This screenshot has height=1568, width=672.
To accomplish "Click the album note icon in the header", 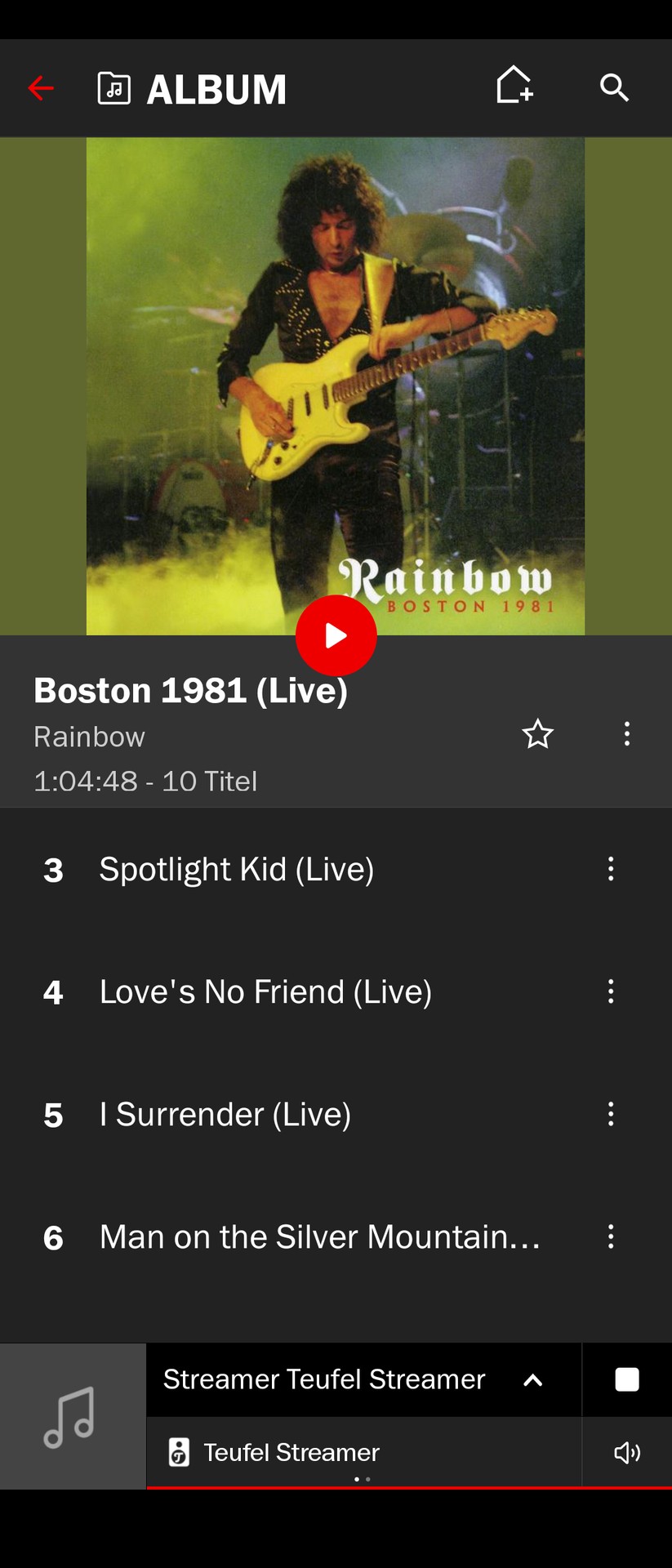I will pyautogui.click(x=115, y=88).
